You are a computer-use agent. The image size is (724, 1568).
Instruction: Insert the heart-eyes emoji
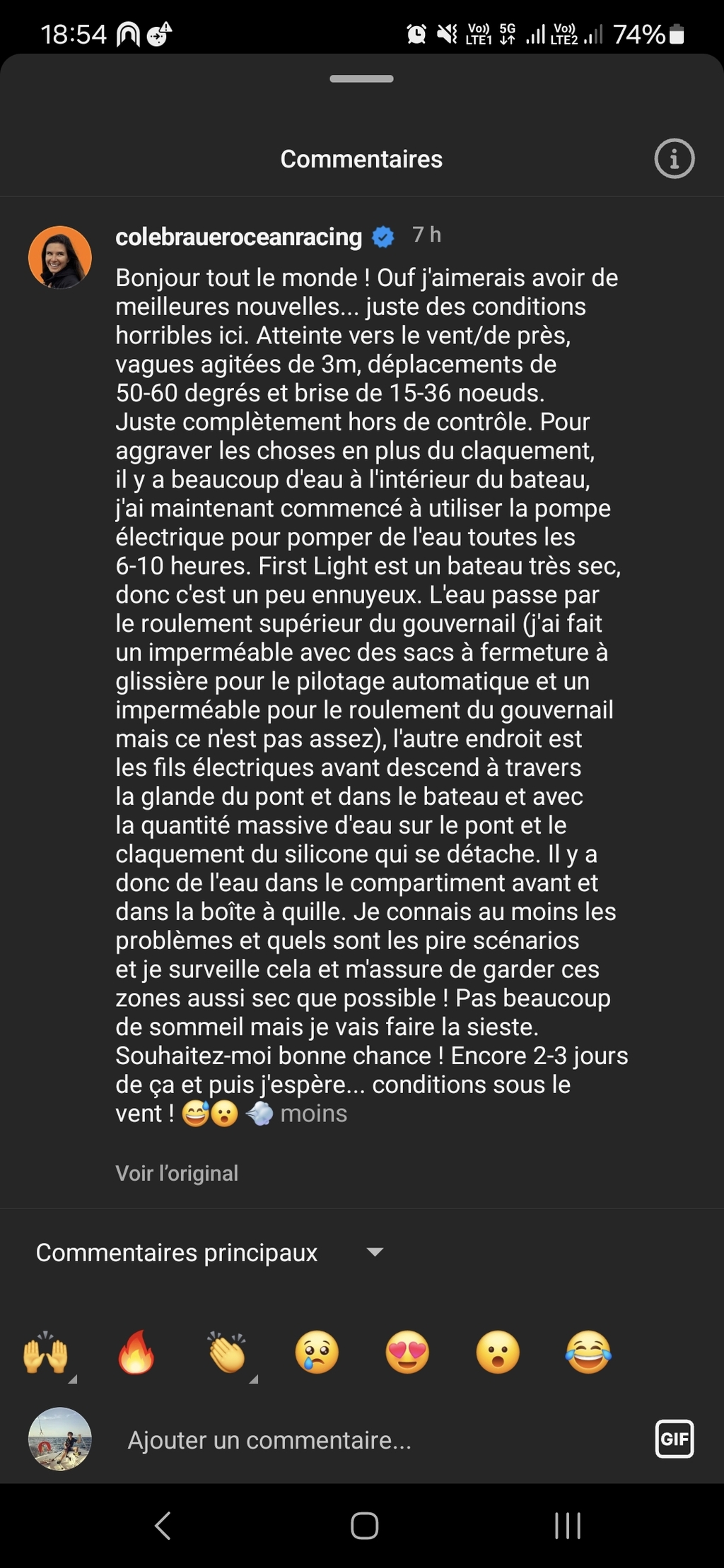point(408,1352)
